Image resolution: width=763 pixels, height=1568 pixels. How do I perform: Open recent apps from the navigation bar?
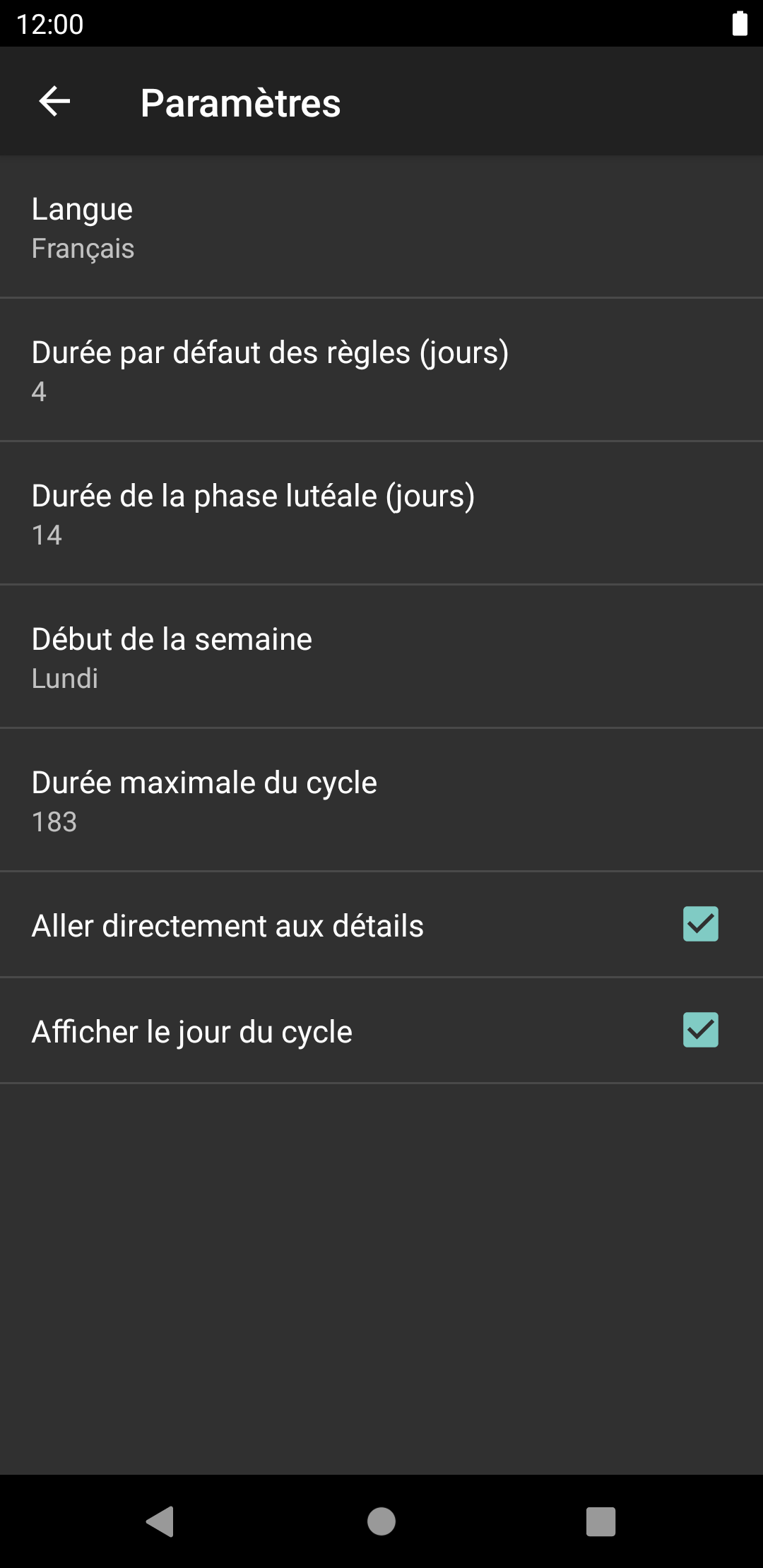coord(601,1521)
